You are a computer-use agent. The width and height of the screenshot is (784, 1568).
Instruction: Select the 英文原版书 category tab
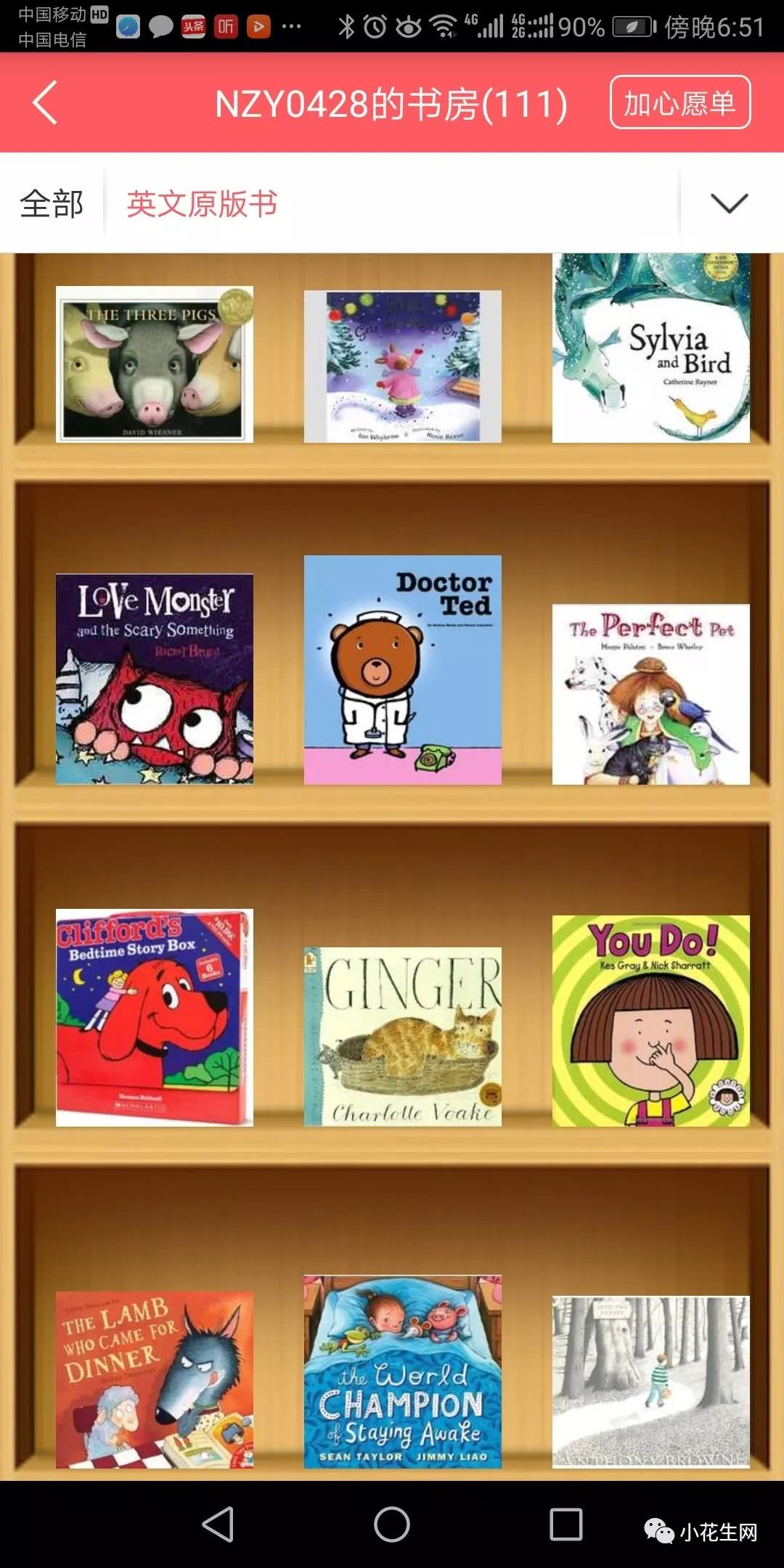point(202,204)
